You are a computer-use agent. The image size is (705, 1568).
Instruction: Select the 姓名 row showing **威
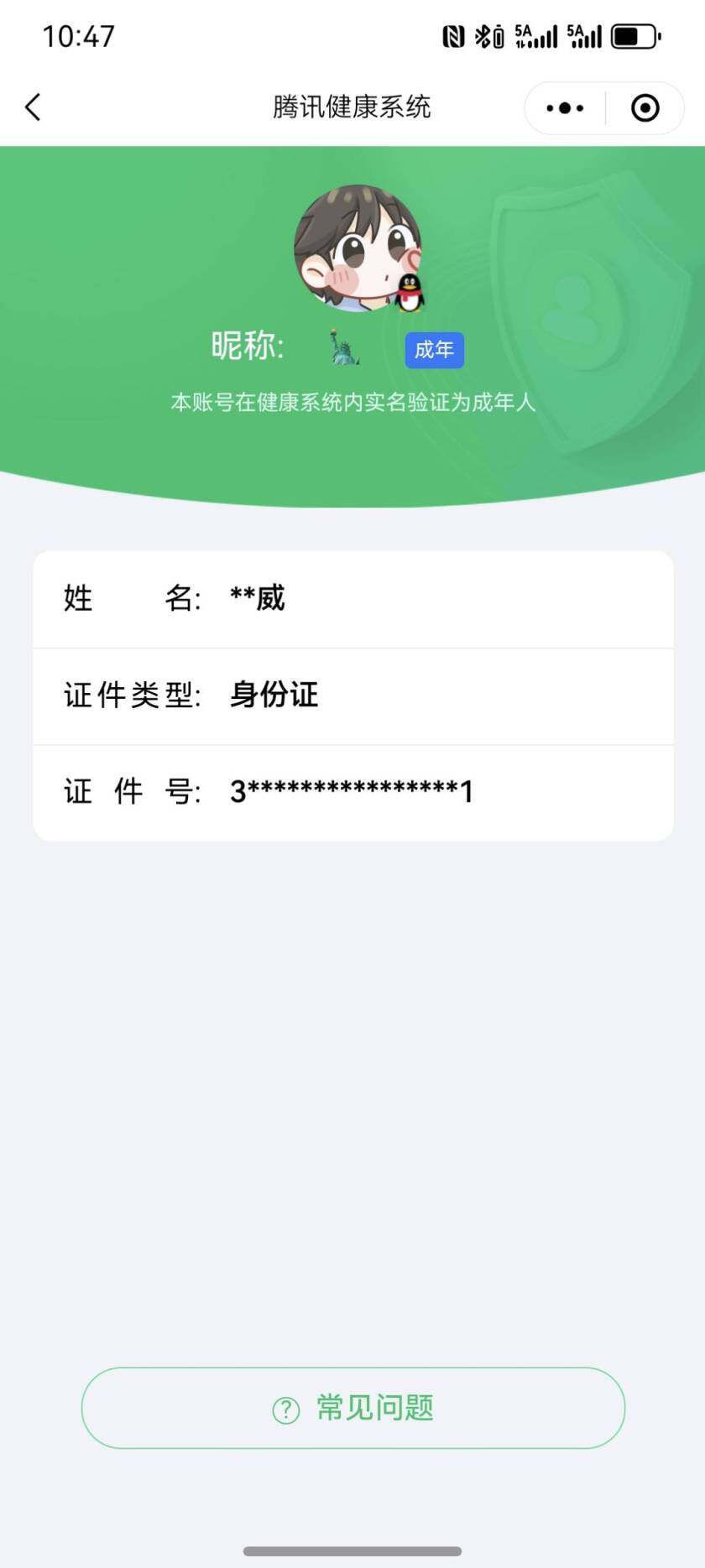(x=352, y=598)
